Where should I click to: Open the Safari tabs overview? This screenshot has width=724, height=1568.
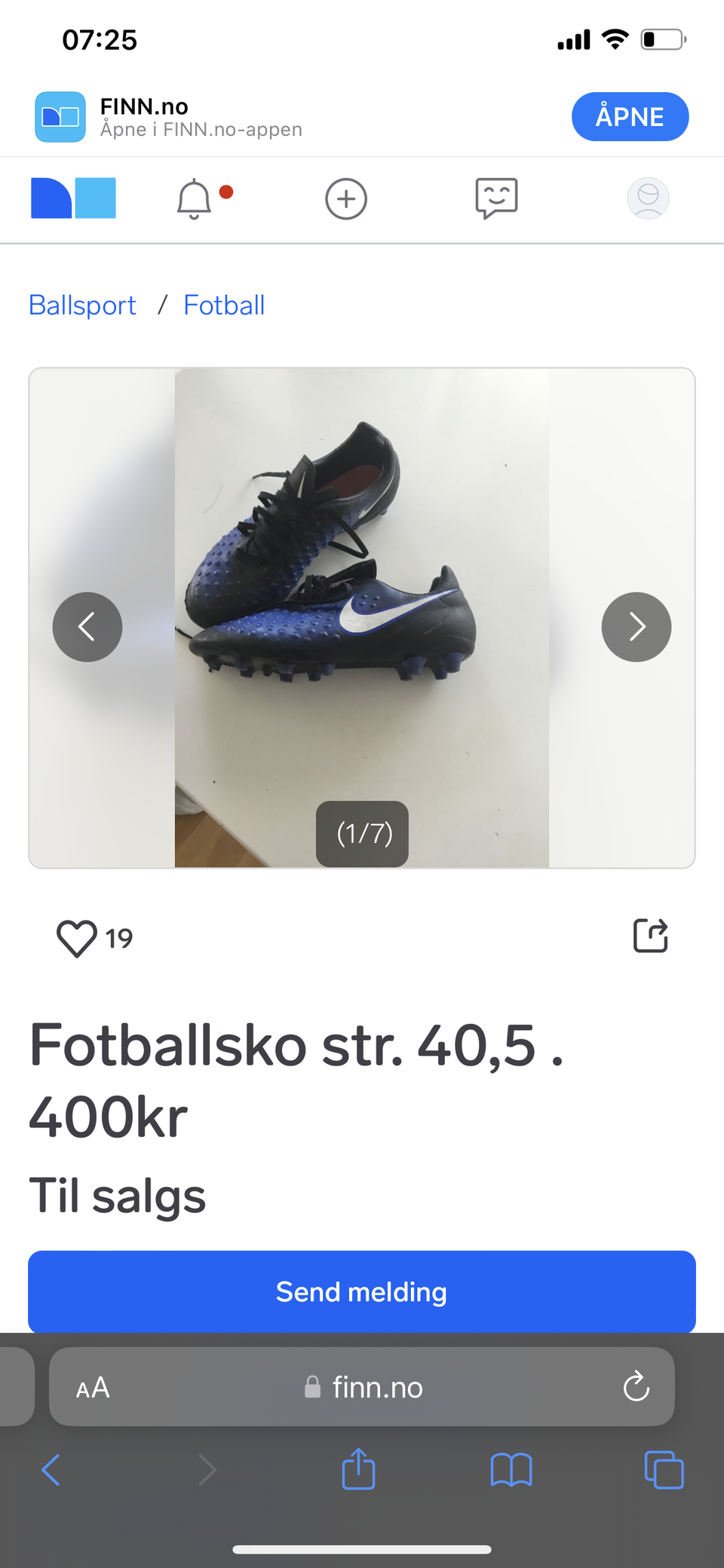(664, 1470)
